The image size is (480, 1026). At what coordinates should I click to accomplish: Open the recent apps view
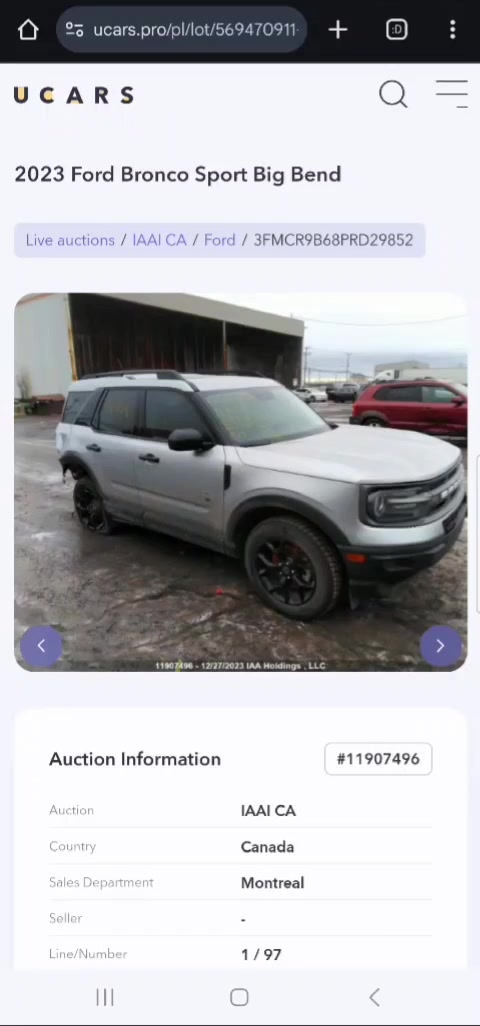coord(105,997)
